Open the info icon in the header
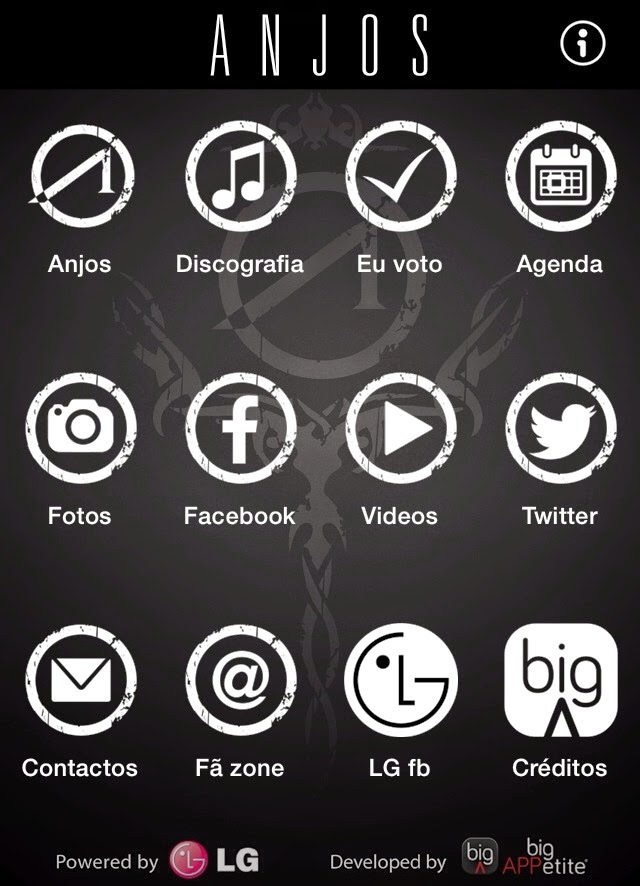This screenshot has height=886, width=640. 583,43
